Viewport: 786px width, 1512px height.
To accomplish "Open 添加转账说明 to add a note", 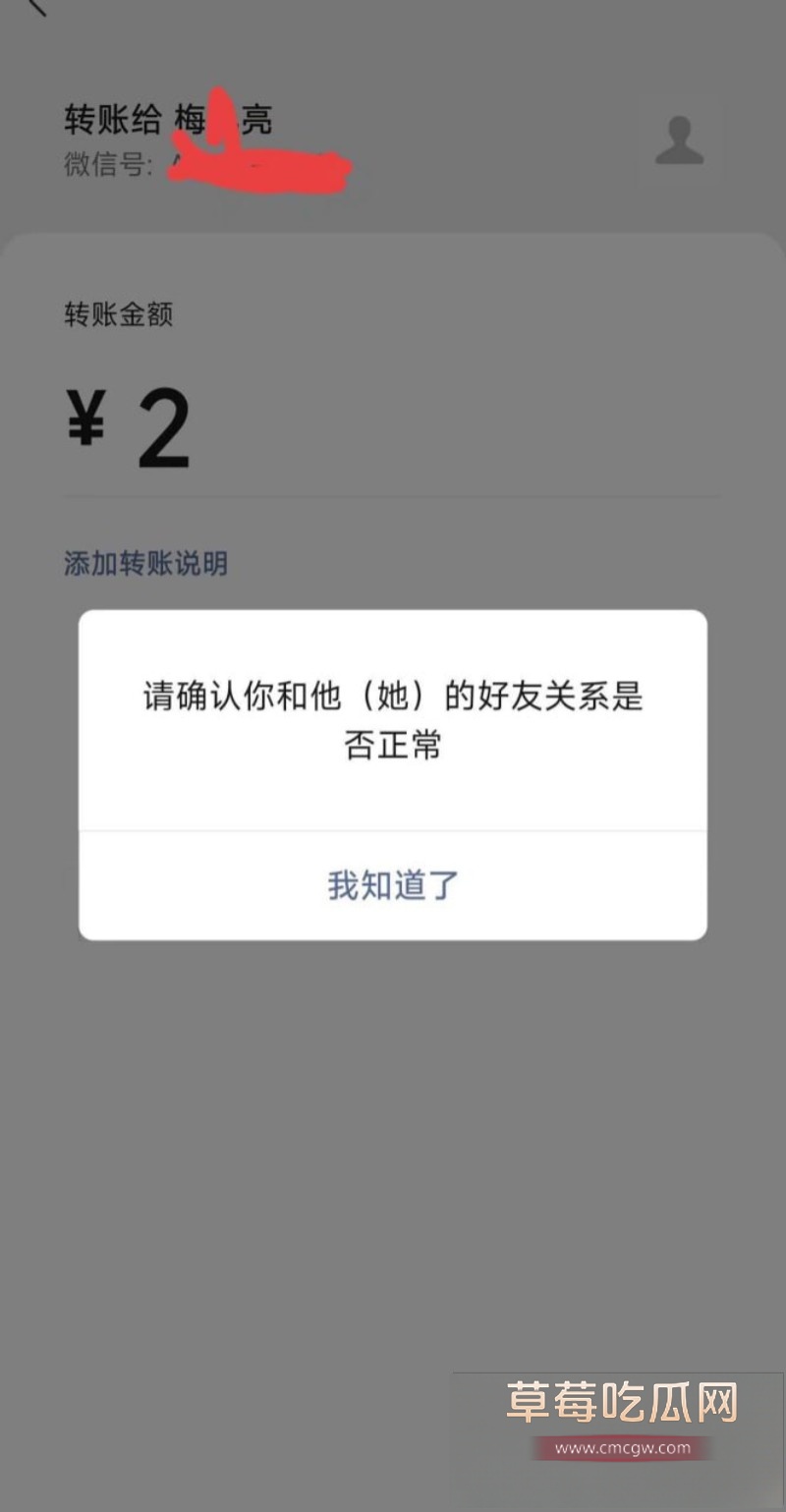I will click(144, 564).
